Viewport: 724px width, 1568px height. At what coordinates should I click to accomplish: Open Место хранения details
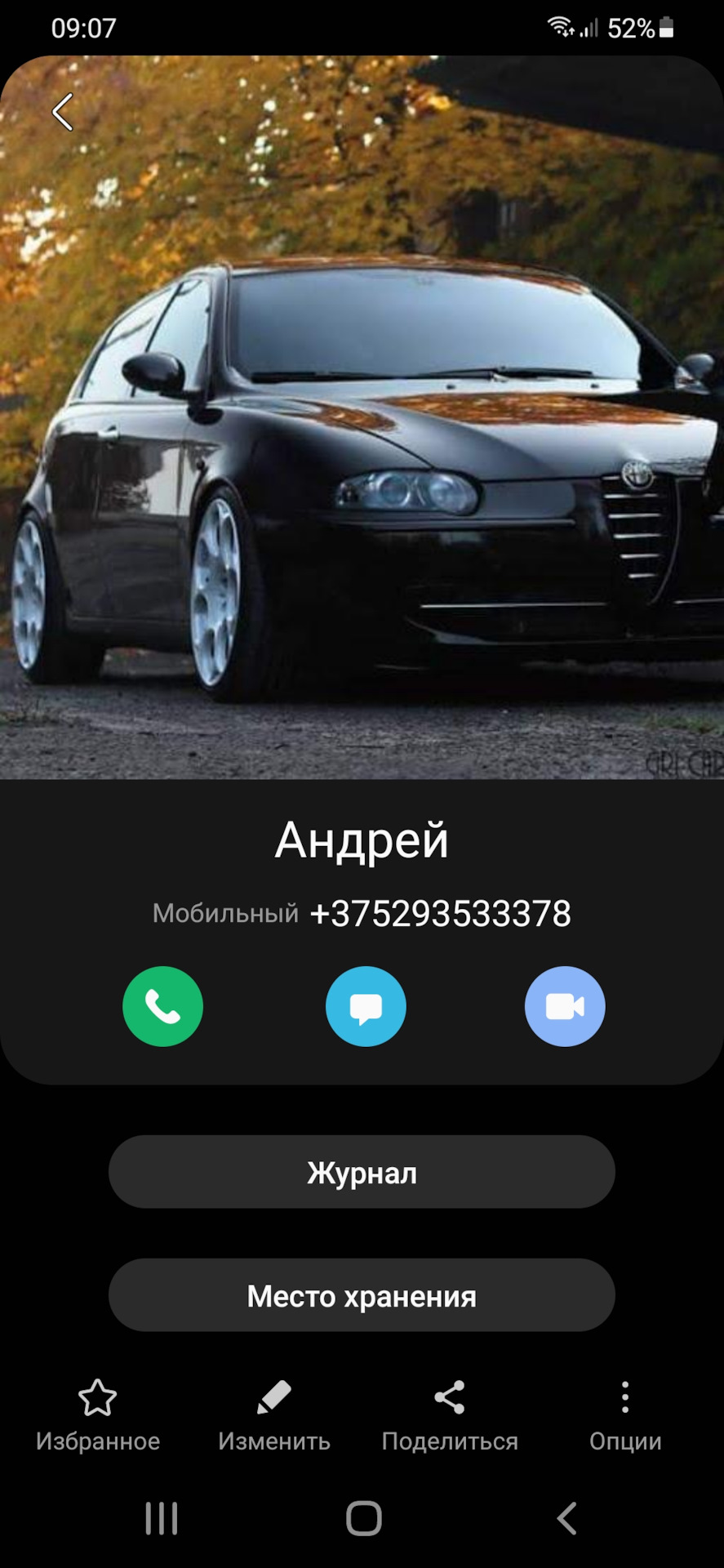[362, 1296]
